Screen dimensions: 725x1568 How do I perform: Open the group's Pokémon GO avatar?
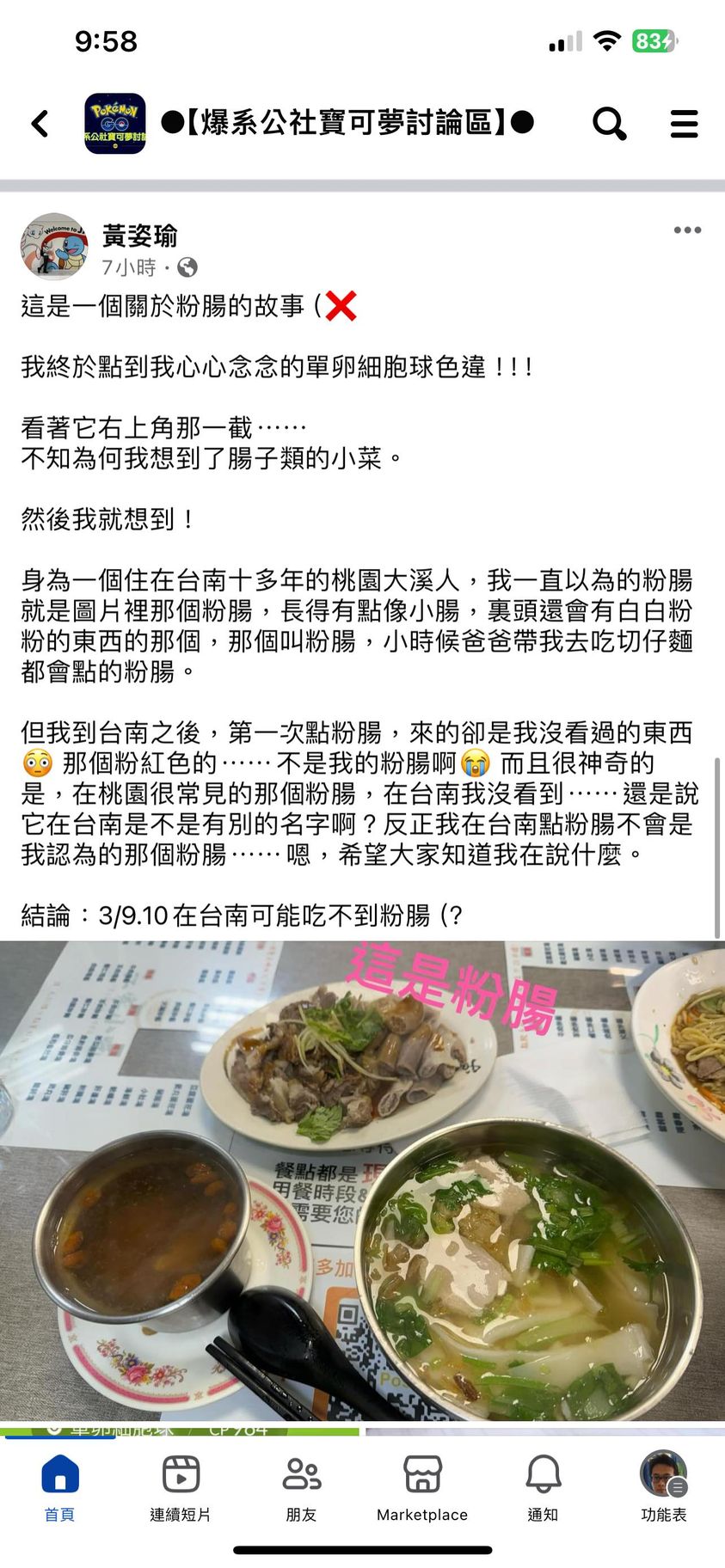pos(114,124)
